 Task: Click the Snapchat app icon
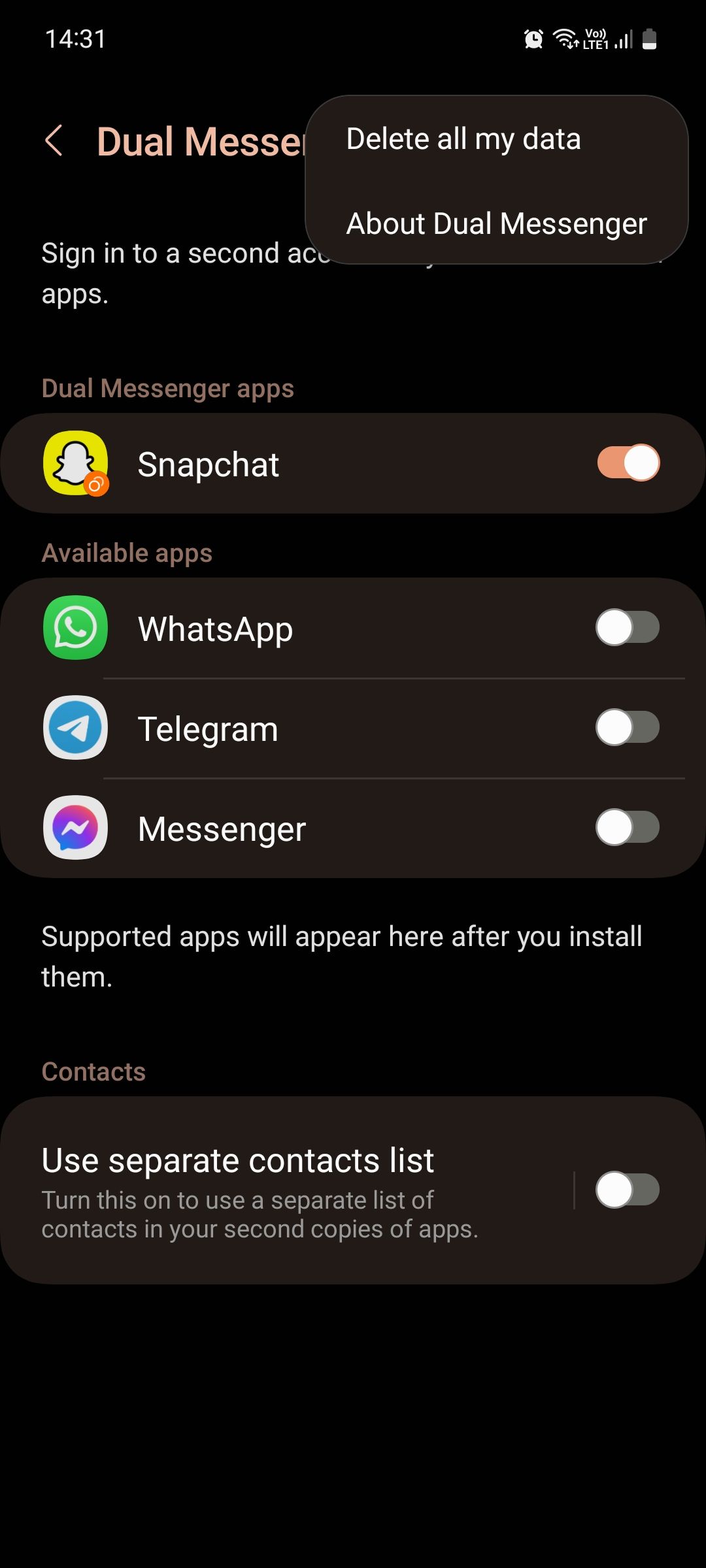click(74, 463)
